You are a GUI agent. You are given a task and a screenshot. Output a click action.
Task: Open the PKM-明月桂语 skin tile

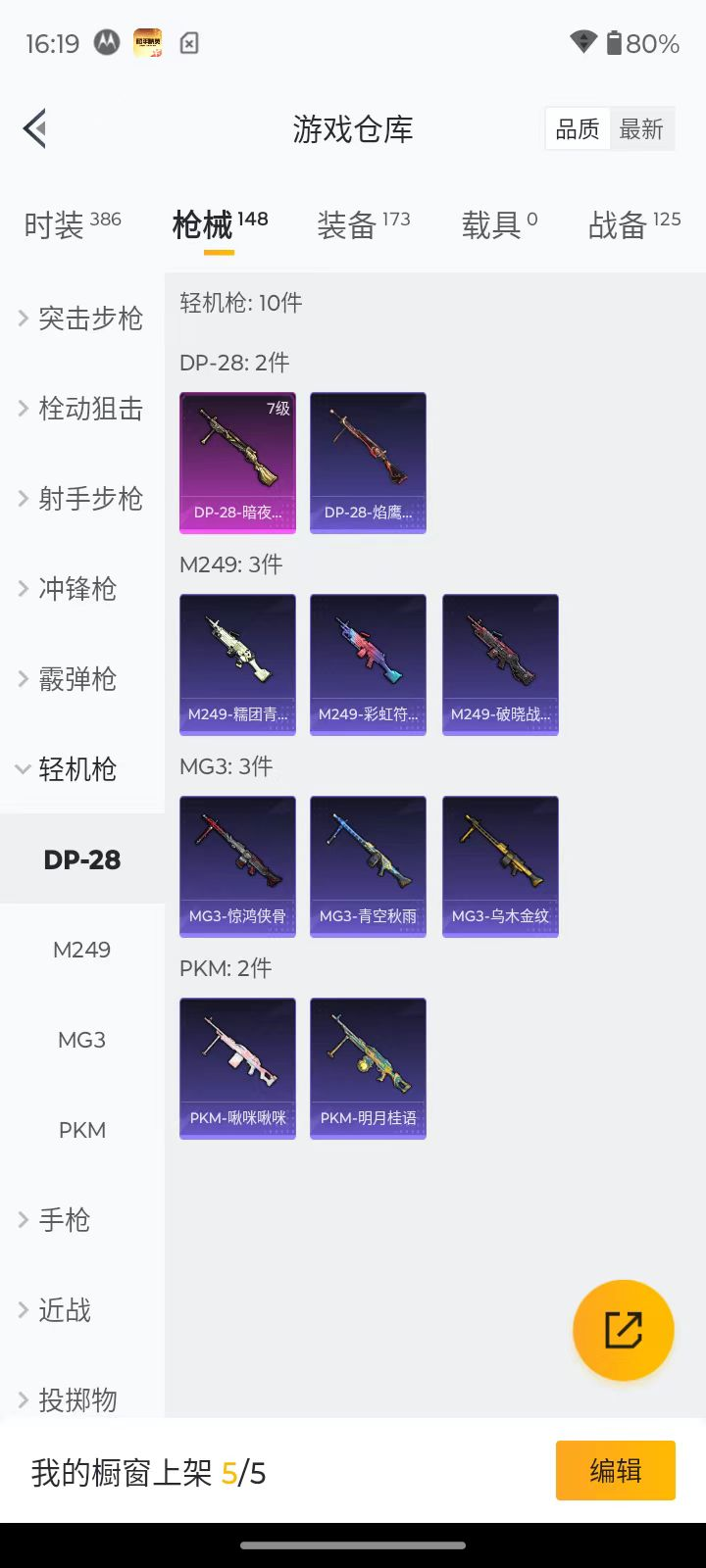point(368,1067)
